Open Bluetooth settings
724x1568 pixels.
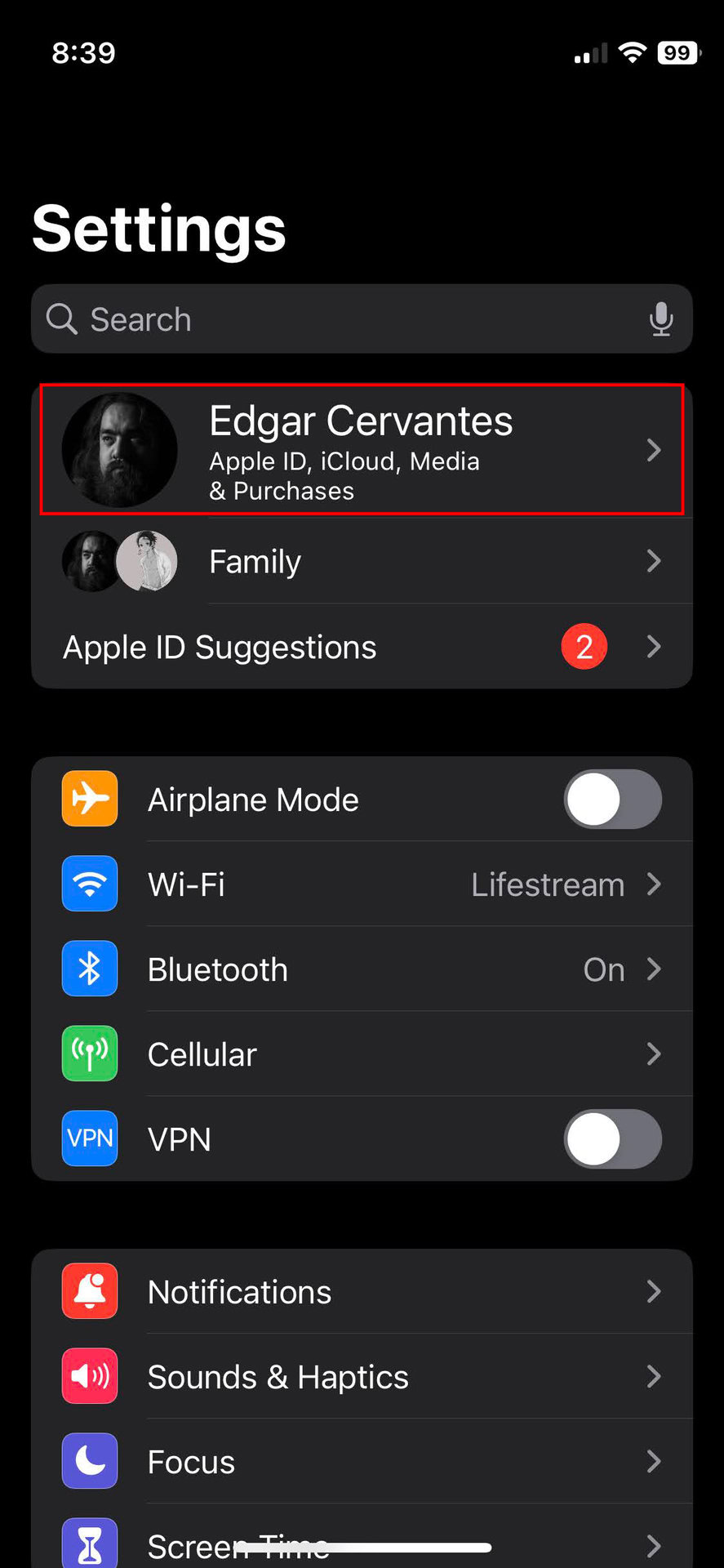[361, 969]
